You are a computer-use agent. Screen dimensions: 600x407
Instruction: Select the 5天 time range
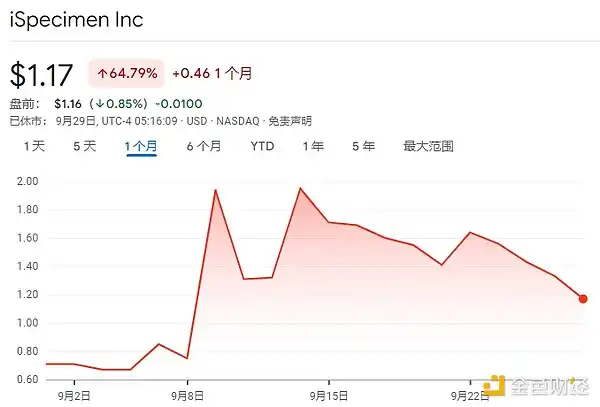click(x=85, y=146)
